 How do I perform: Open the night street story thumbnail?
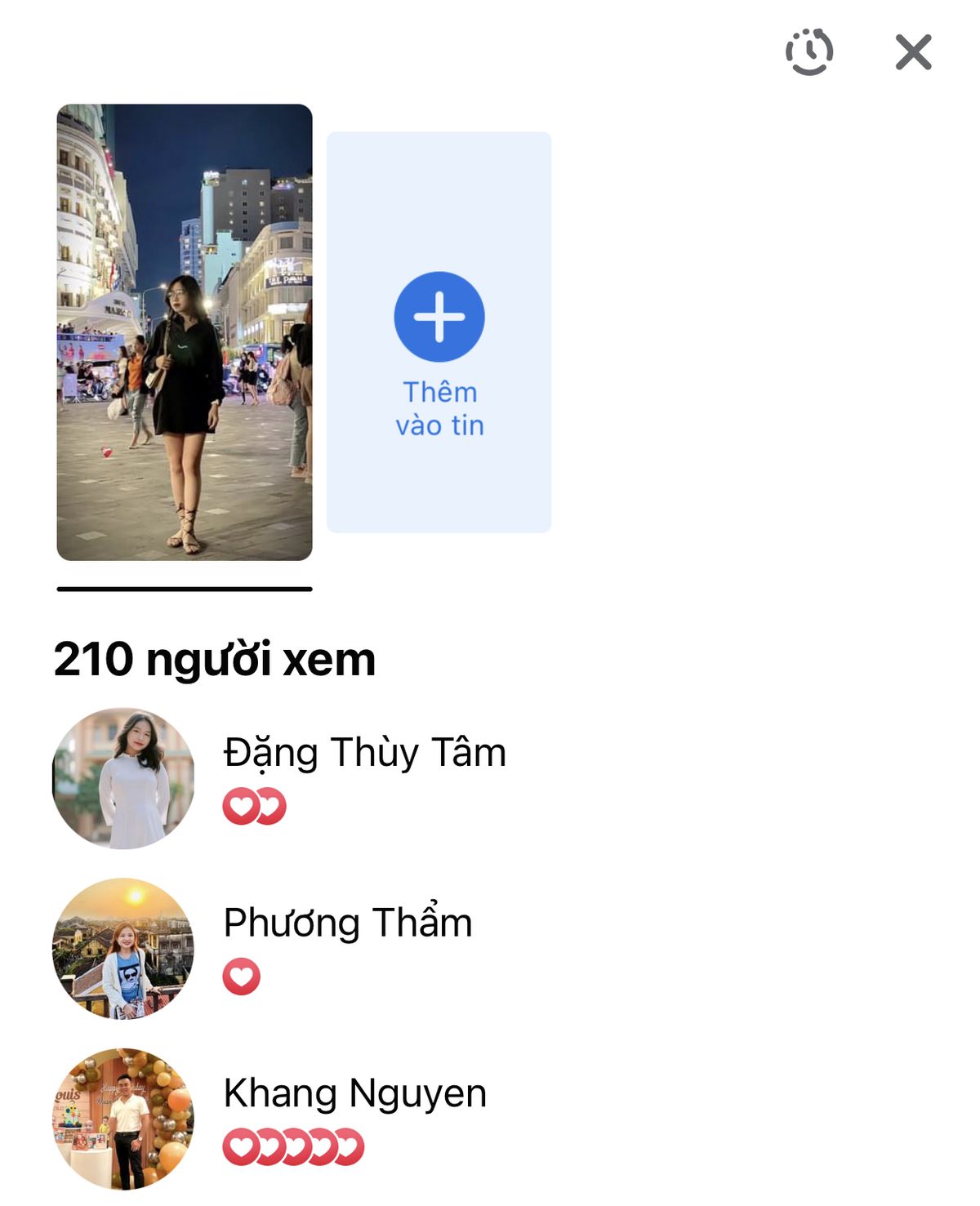click(x=183, y=332)
